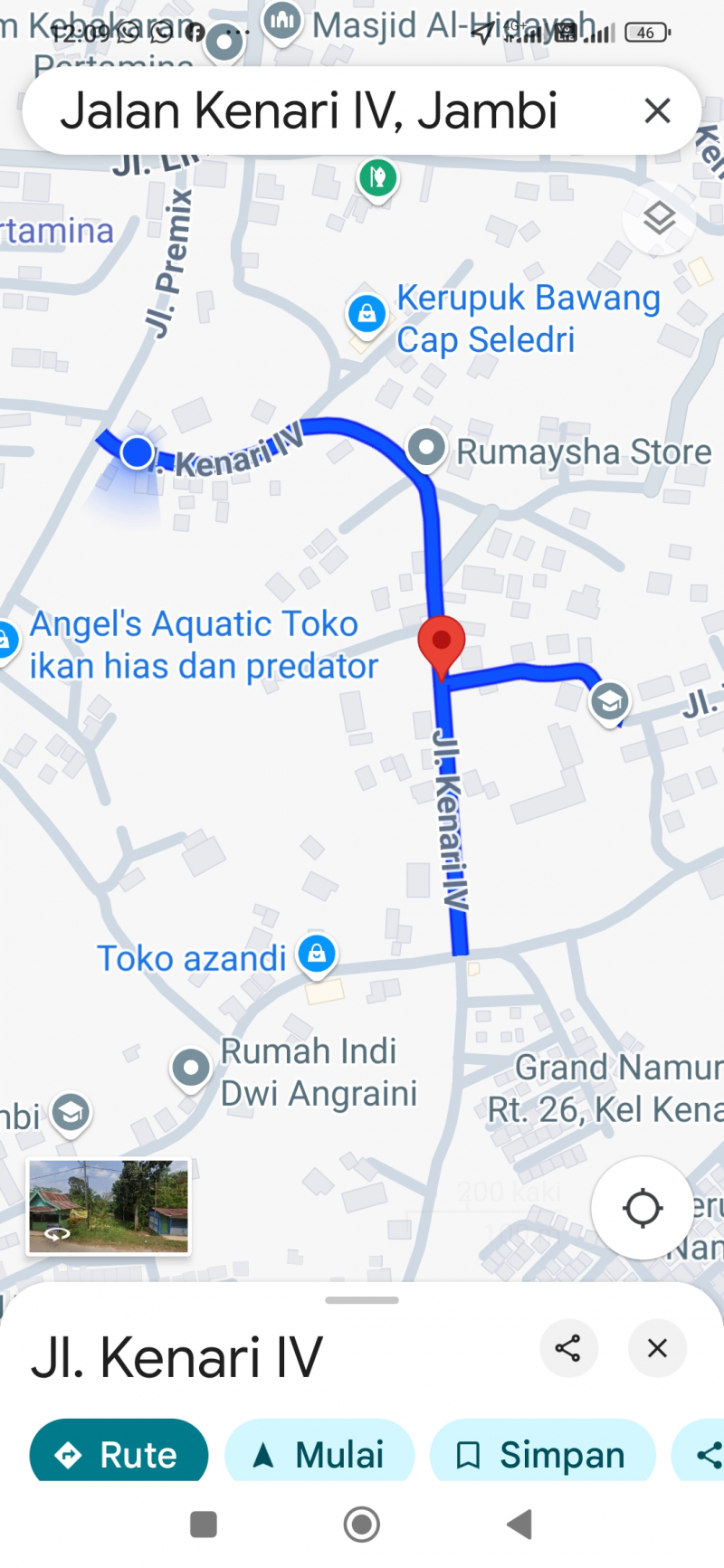Screen dimensions: 724x1568
Task: Select Rumaysha Store on the map
Action: coord(426,447)
